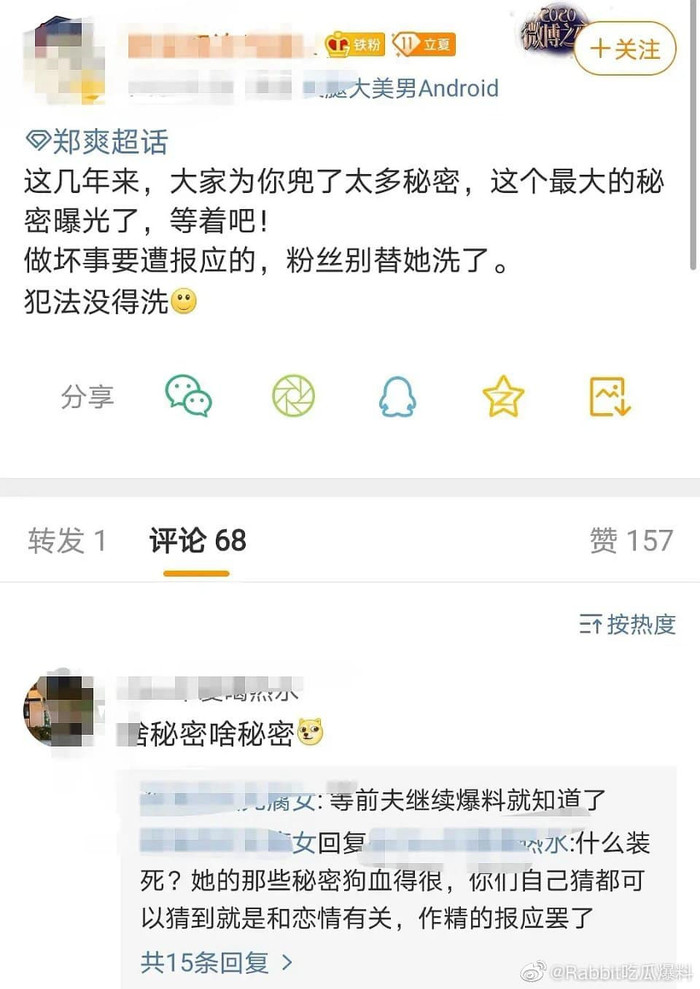The image size is (700, 989).
Task: View the 赞 157 likes list
Action: pyautogui.click(x=631, y=541)
